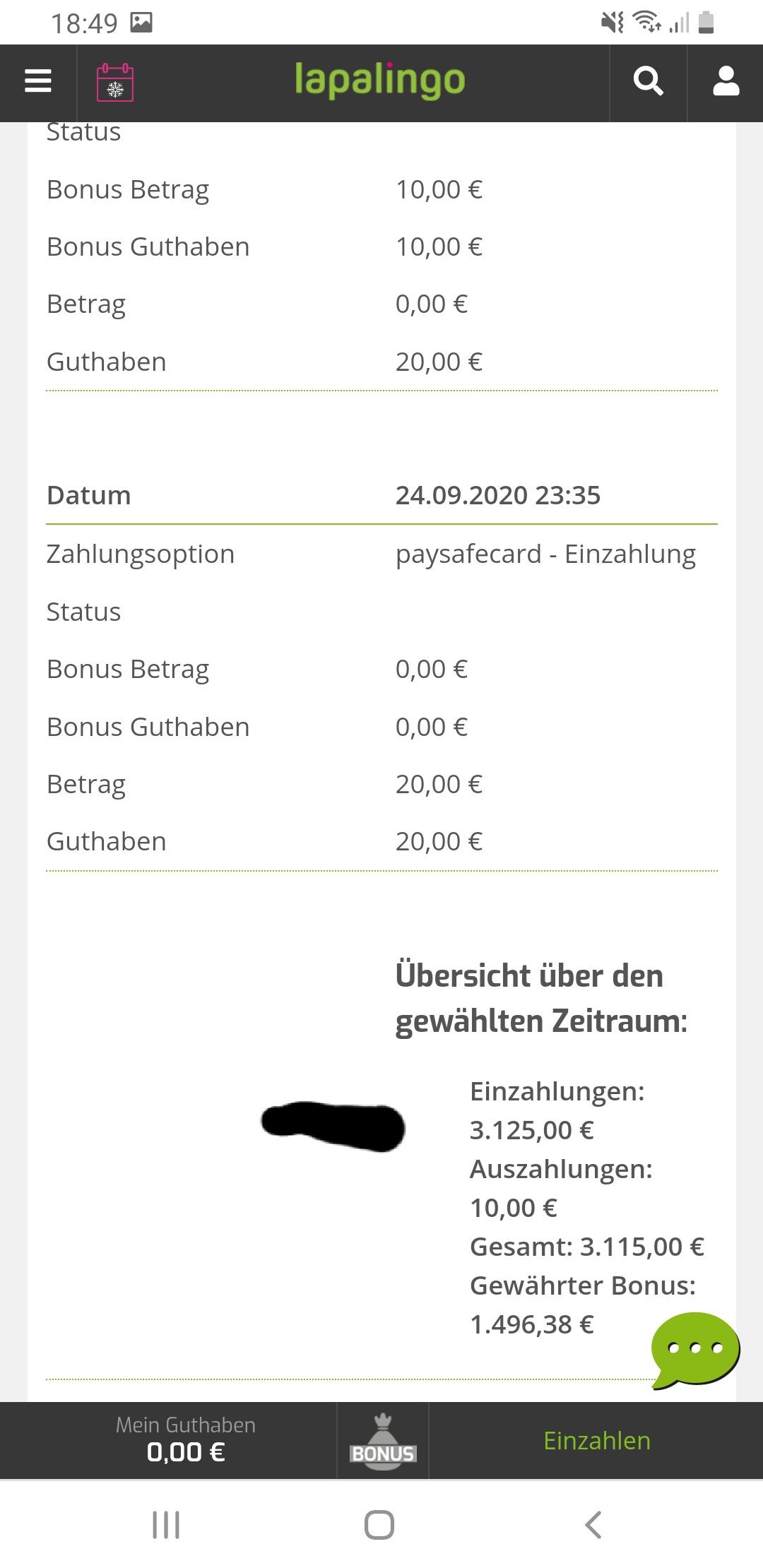
Task: Tap Einzahlen to deposit money
Action: pyautogui.click(x=596, y=1441)
